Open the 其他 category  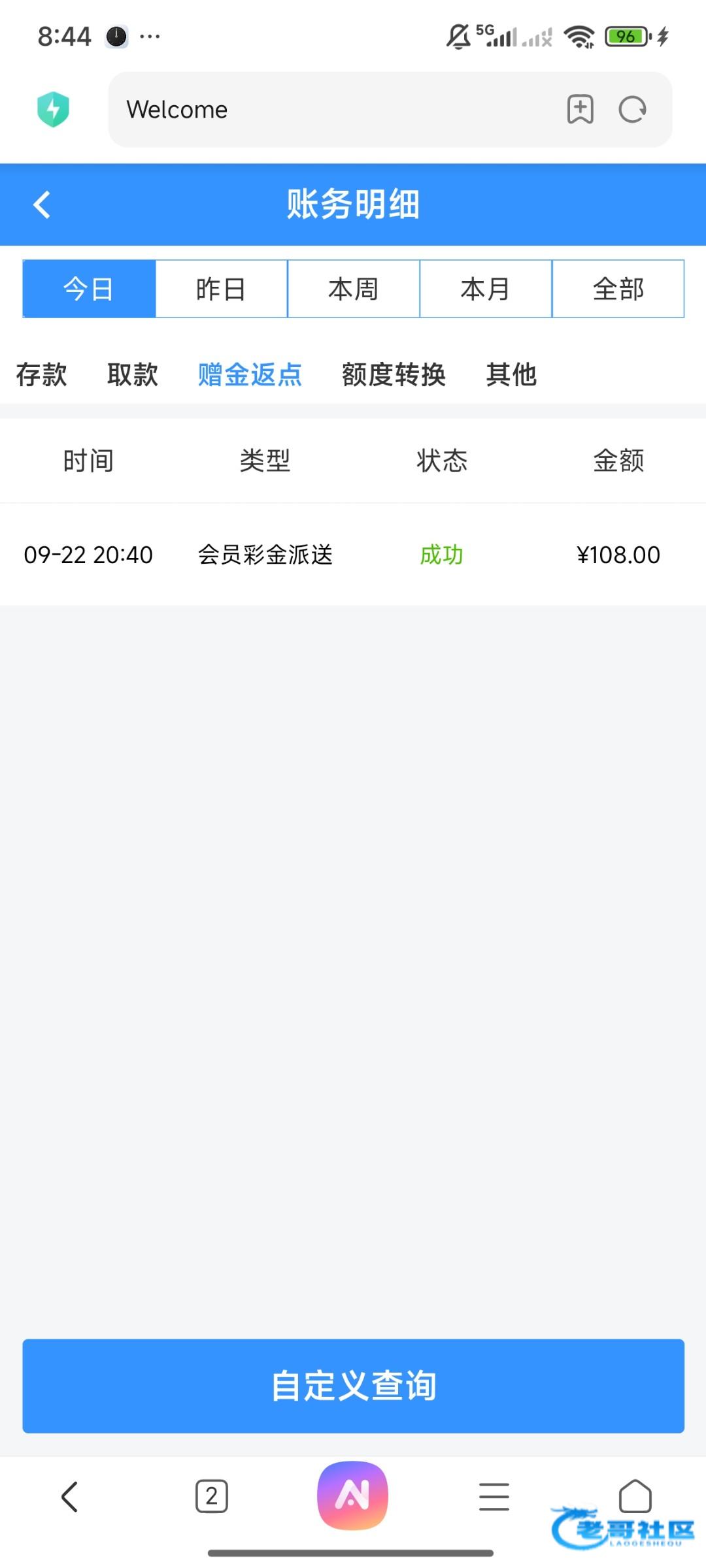tap(511, 375)
